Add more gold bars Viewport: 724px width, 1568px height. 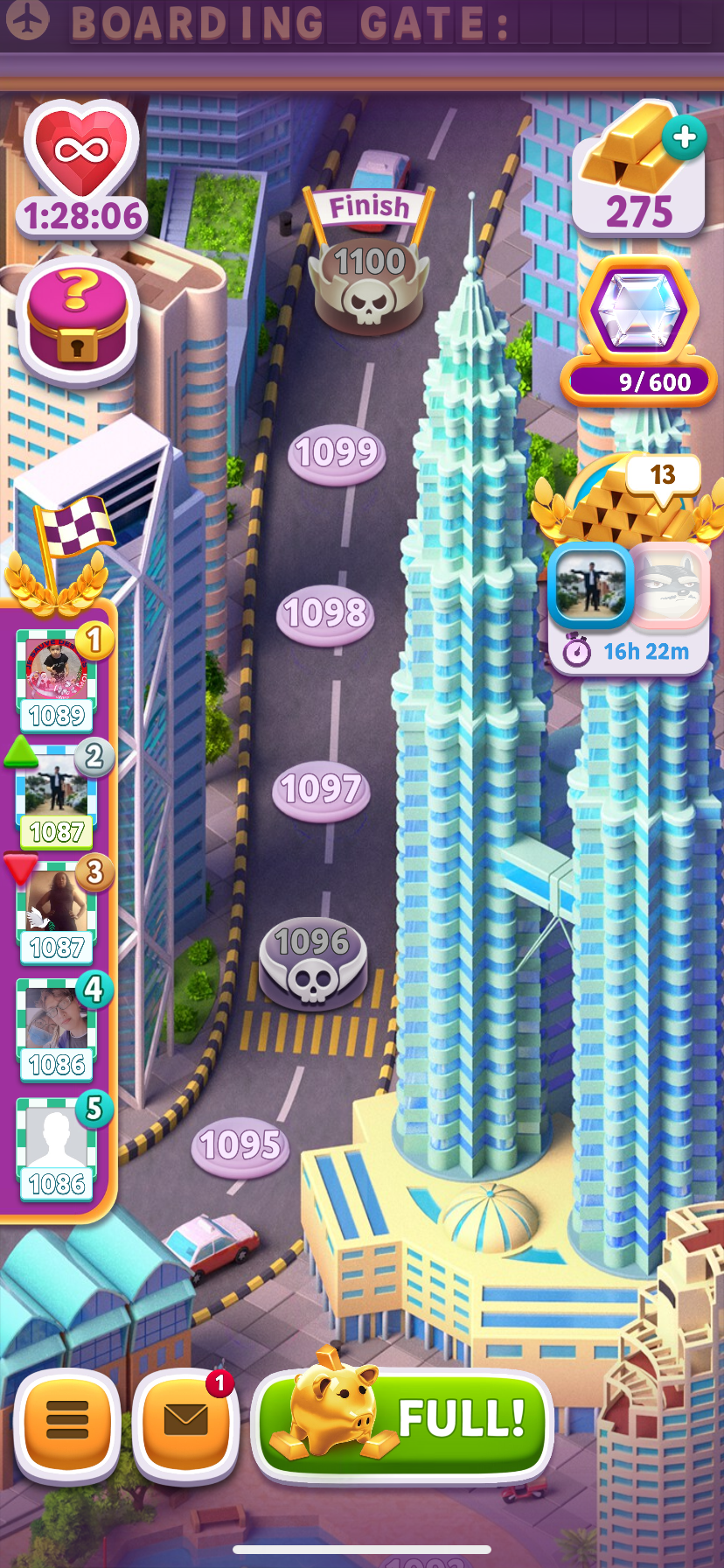(x=684, y=137)
